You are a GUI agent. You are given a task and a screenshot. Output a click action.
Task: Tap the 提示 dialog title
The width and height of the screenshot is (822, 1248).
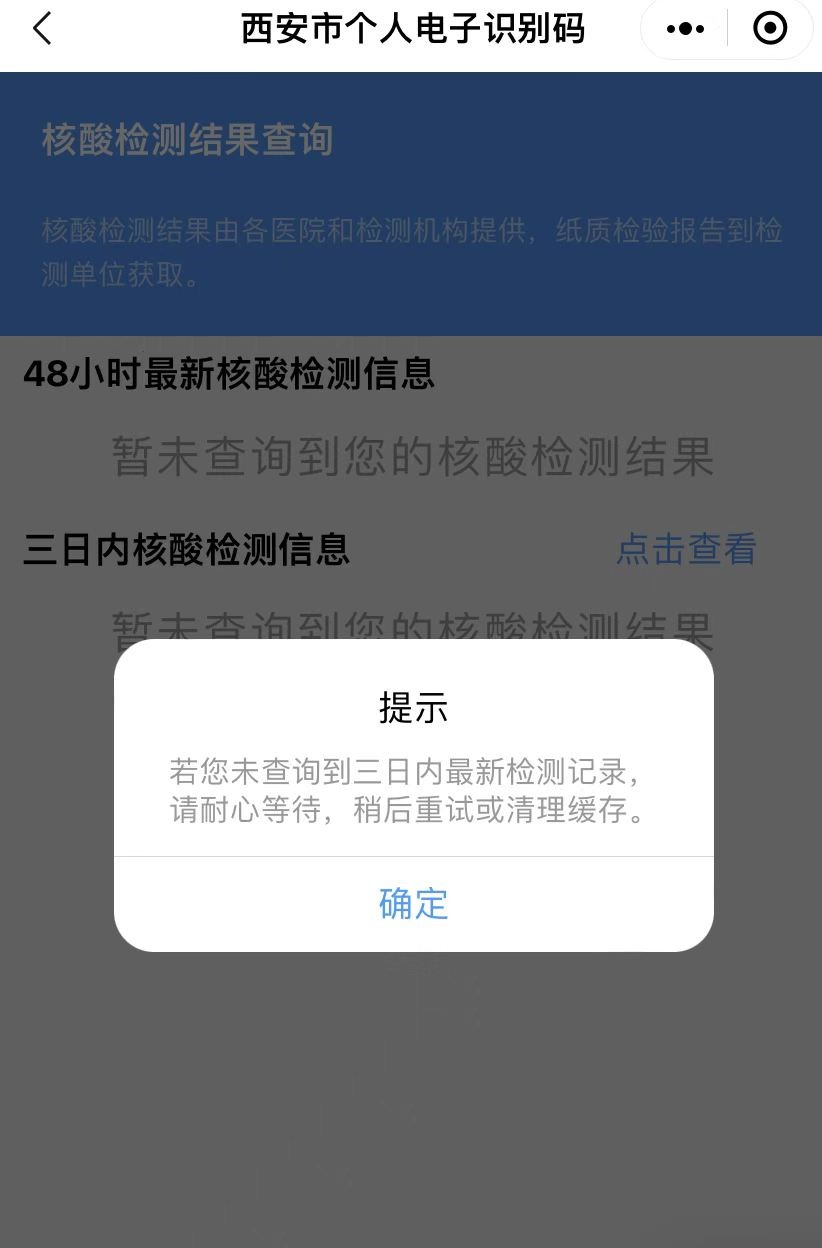[x=413, y=707]
